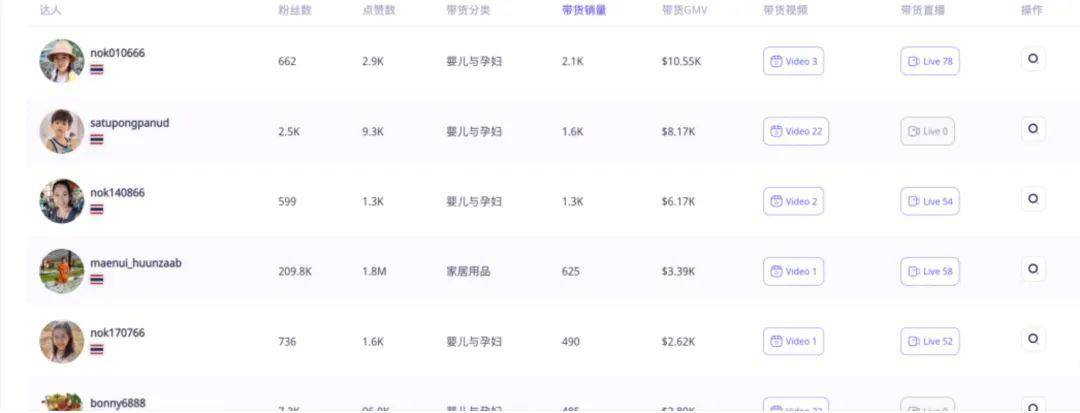The height and width of the screenshot is (413, 1080).
Task: Open nok170766's Video 1 button
Action: (x=794, y=341)
